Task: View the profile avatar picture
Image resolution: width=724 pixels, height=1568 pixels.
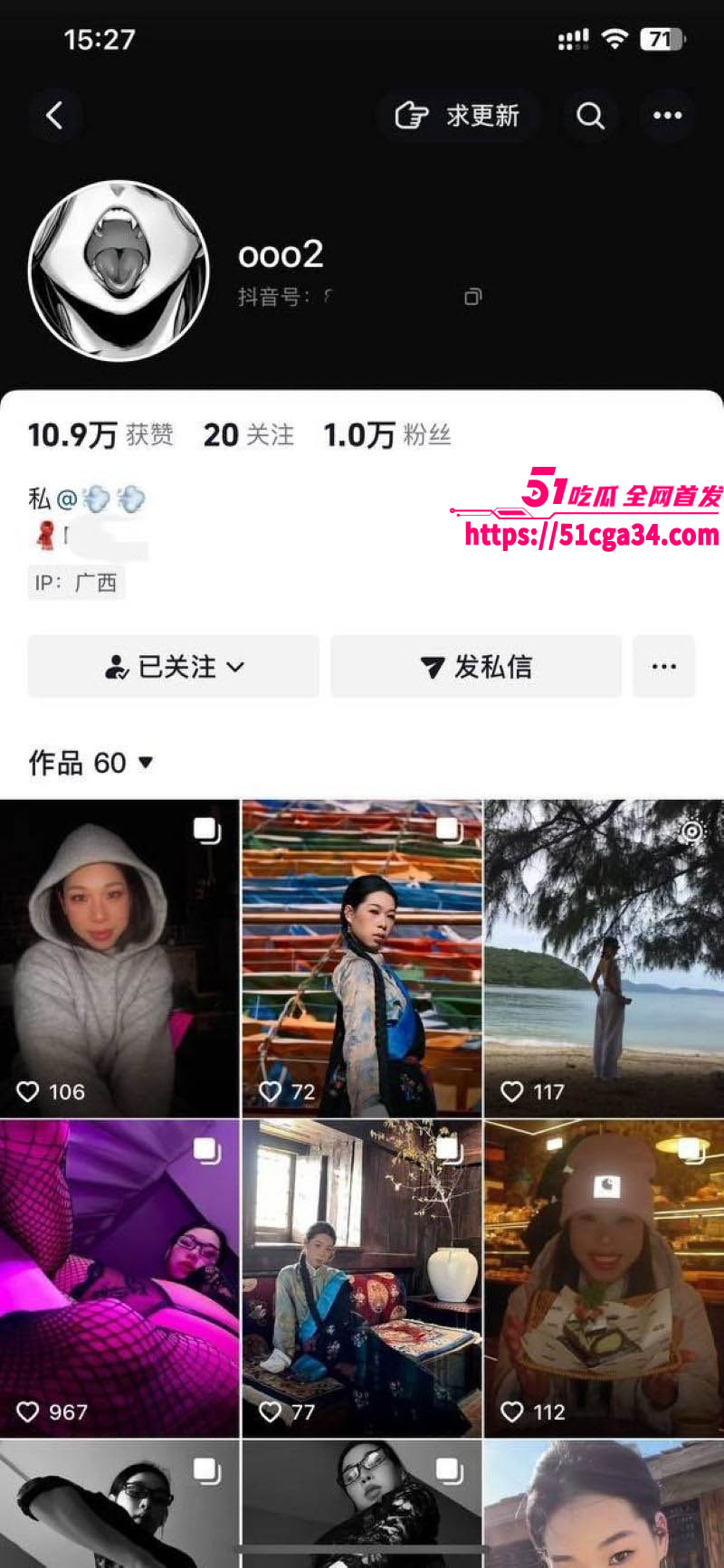Action: [119, 271]
